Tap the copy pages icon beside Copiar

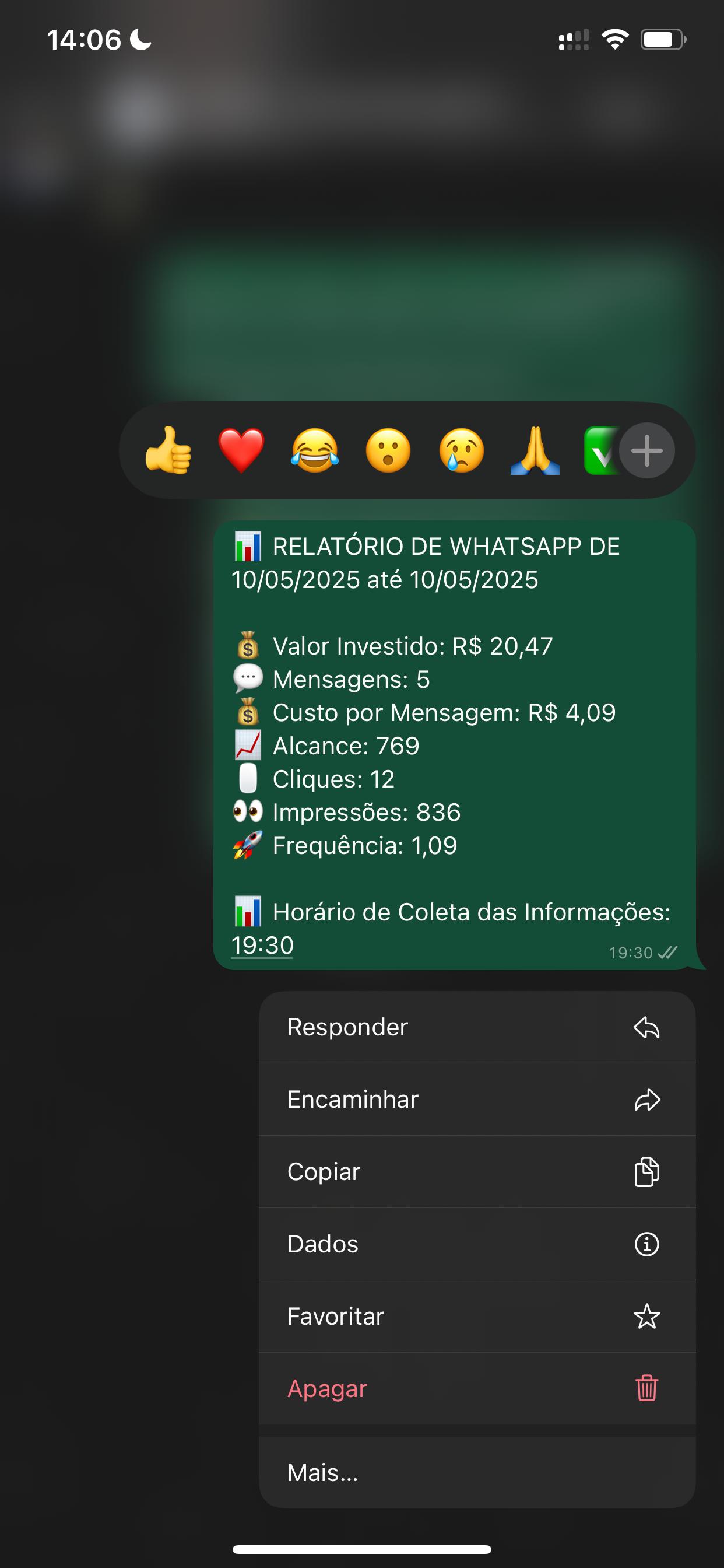[647, 1172]
